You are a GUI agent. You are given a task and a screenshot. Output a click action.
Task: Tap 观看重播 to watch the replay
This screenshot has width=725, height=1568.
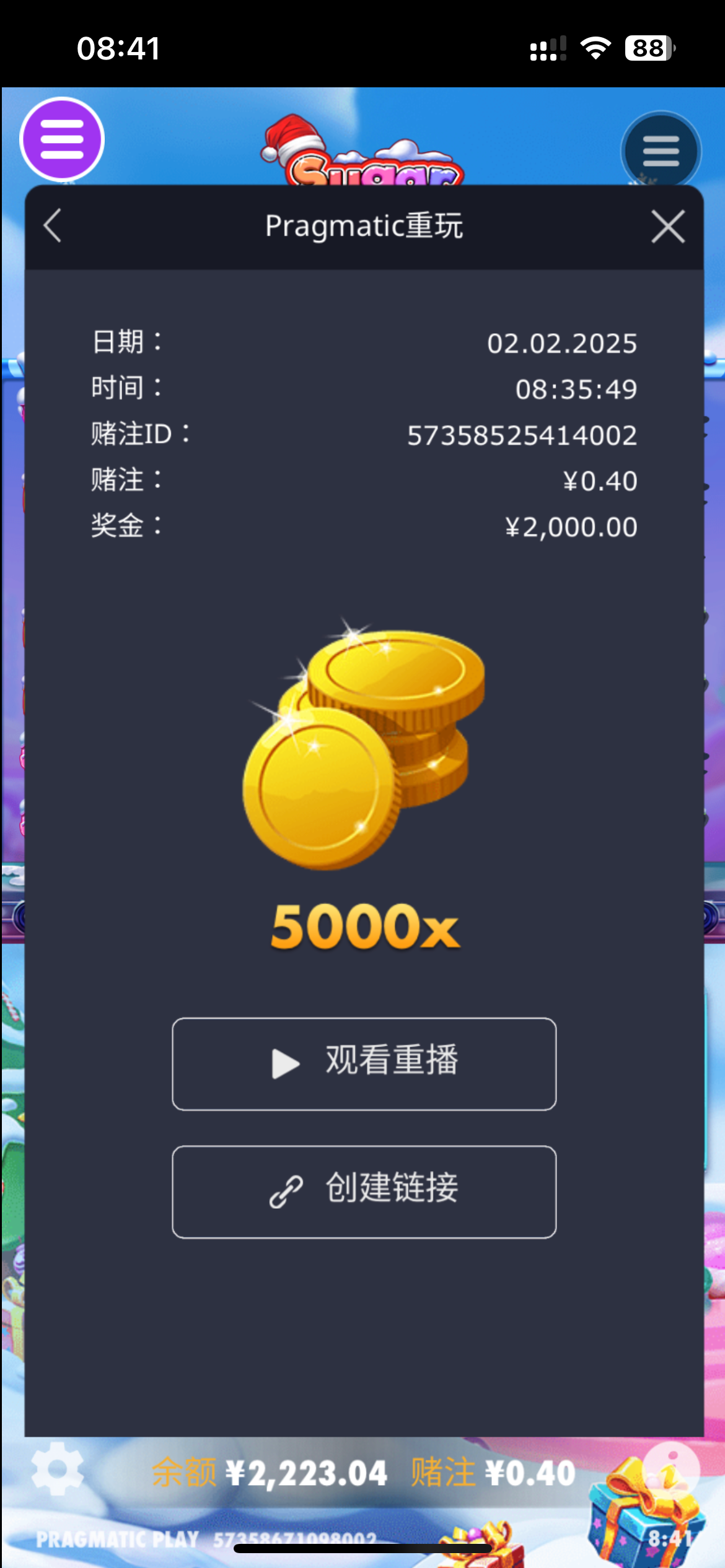(x=364, y=1063)
